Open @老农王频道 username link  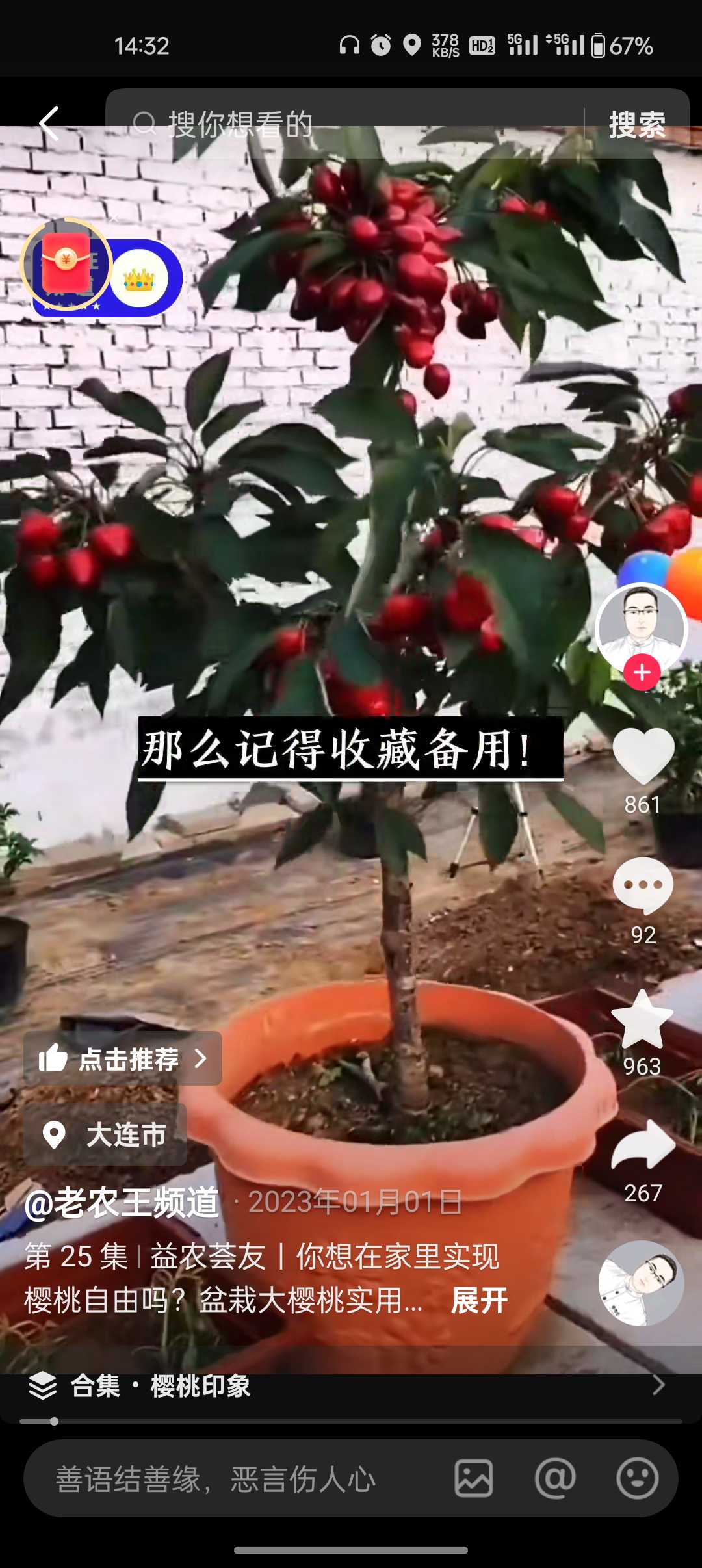pyautogui.click(x=122, y=1202)
